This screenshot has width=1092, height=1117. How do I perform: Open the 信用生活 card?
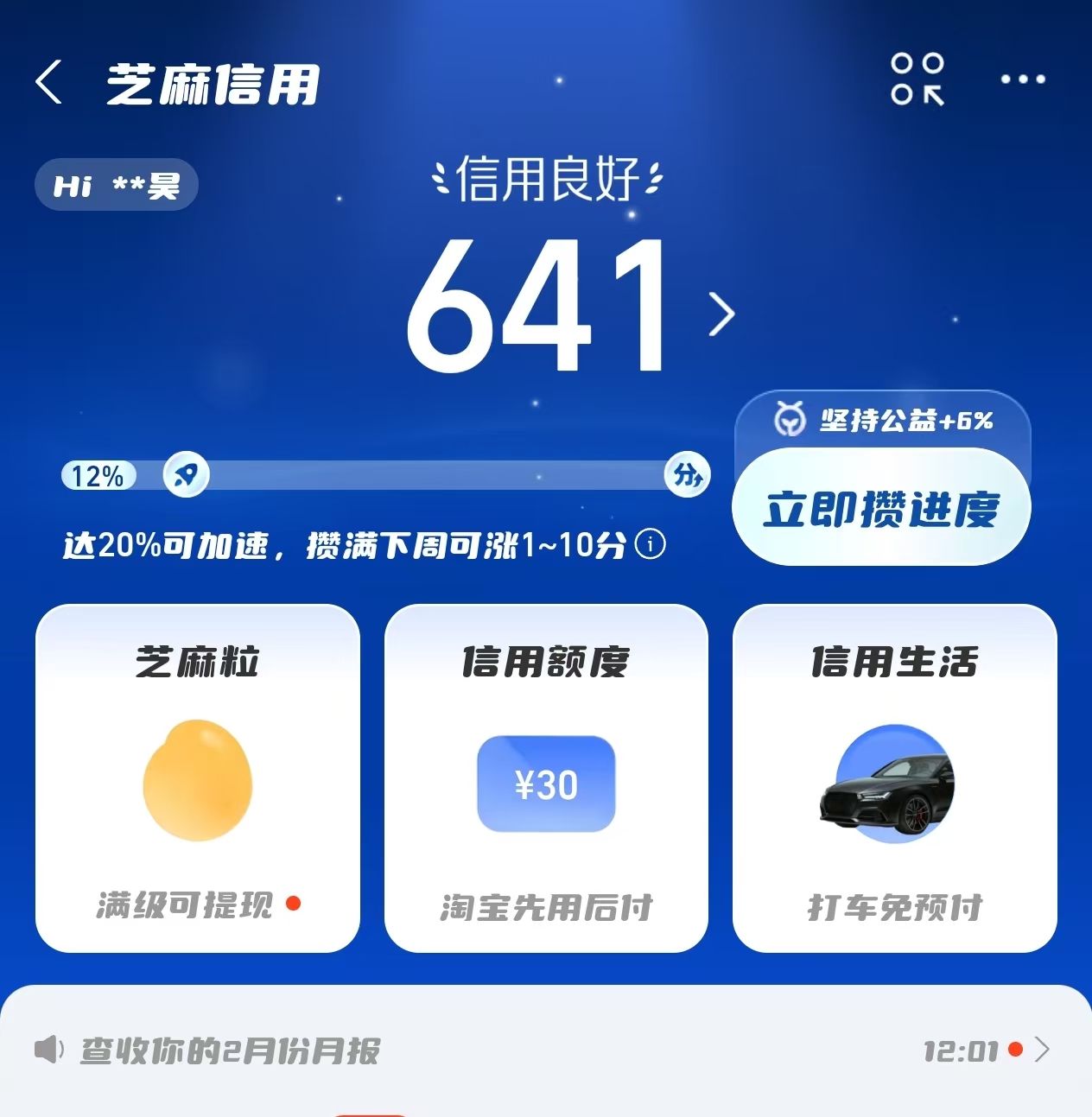click(894, 777)
